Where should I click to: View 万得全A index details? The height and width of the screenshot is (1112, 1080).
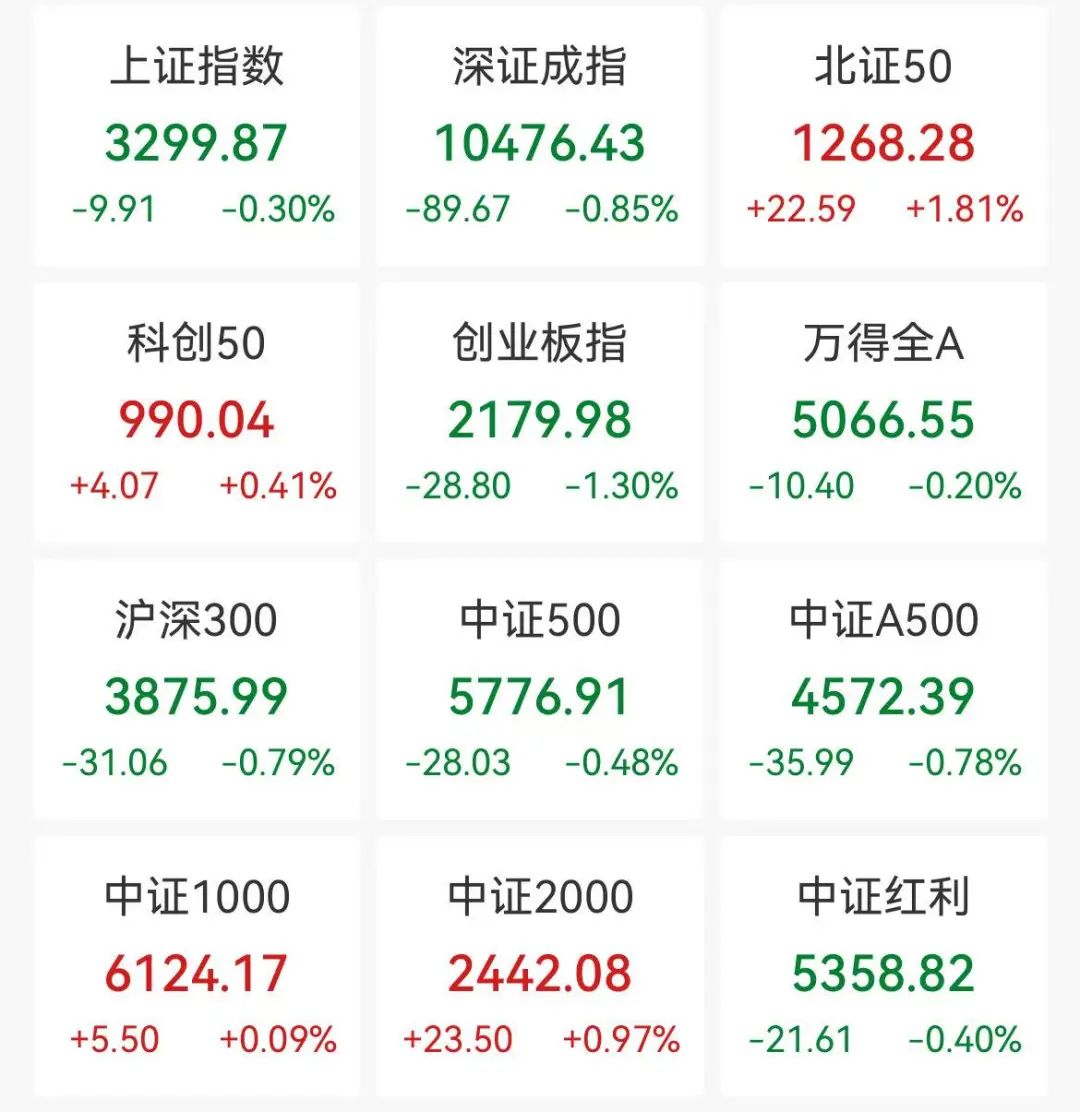coord(883,413)
